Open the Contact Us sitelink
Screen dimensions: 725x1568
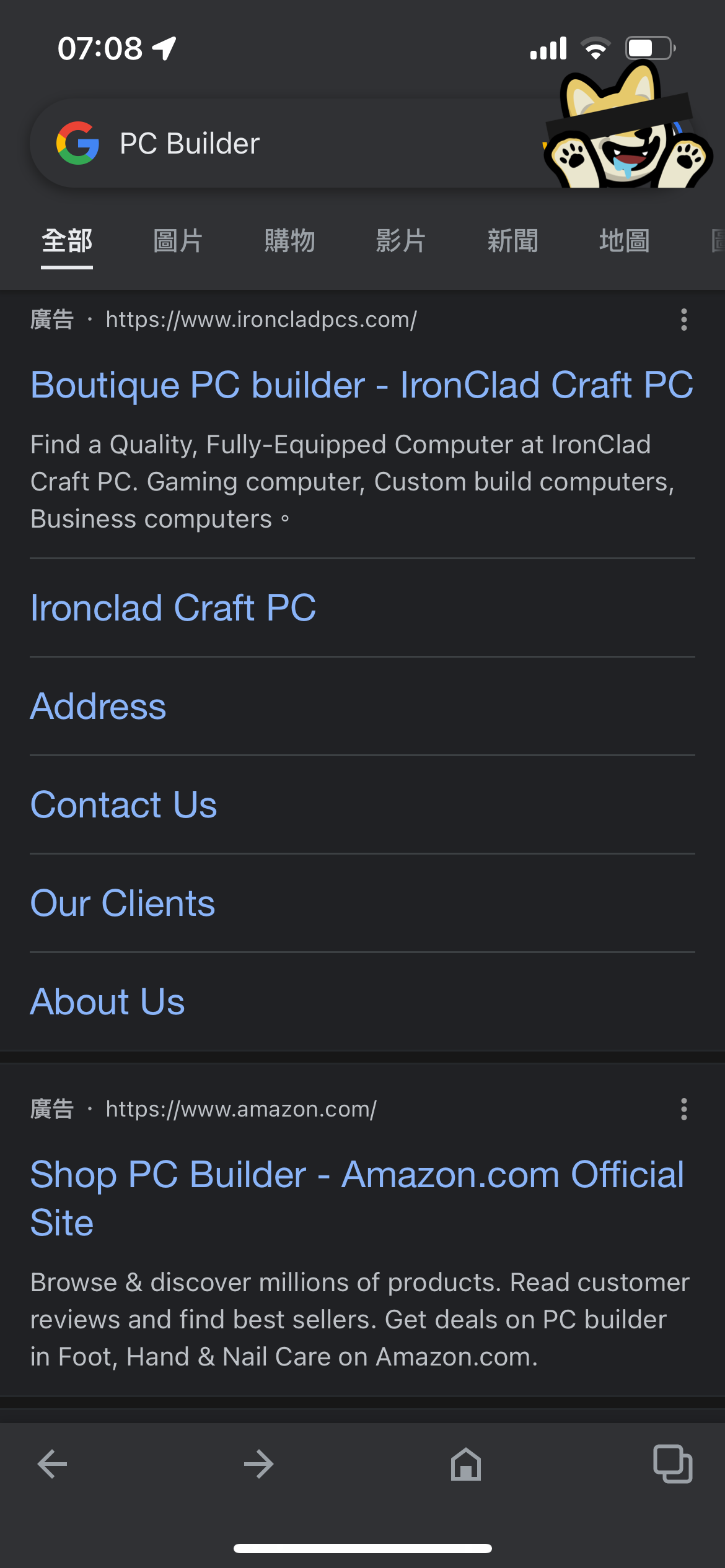pyautogui.click(x=124, y=804)
